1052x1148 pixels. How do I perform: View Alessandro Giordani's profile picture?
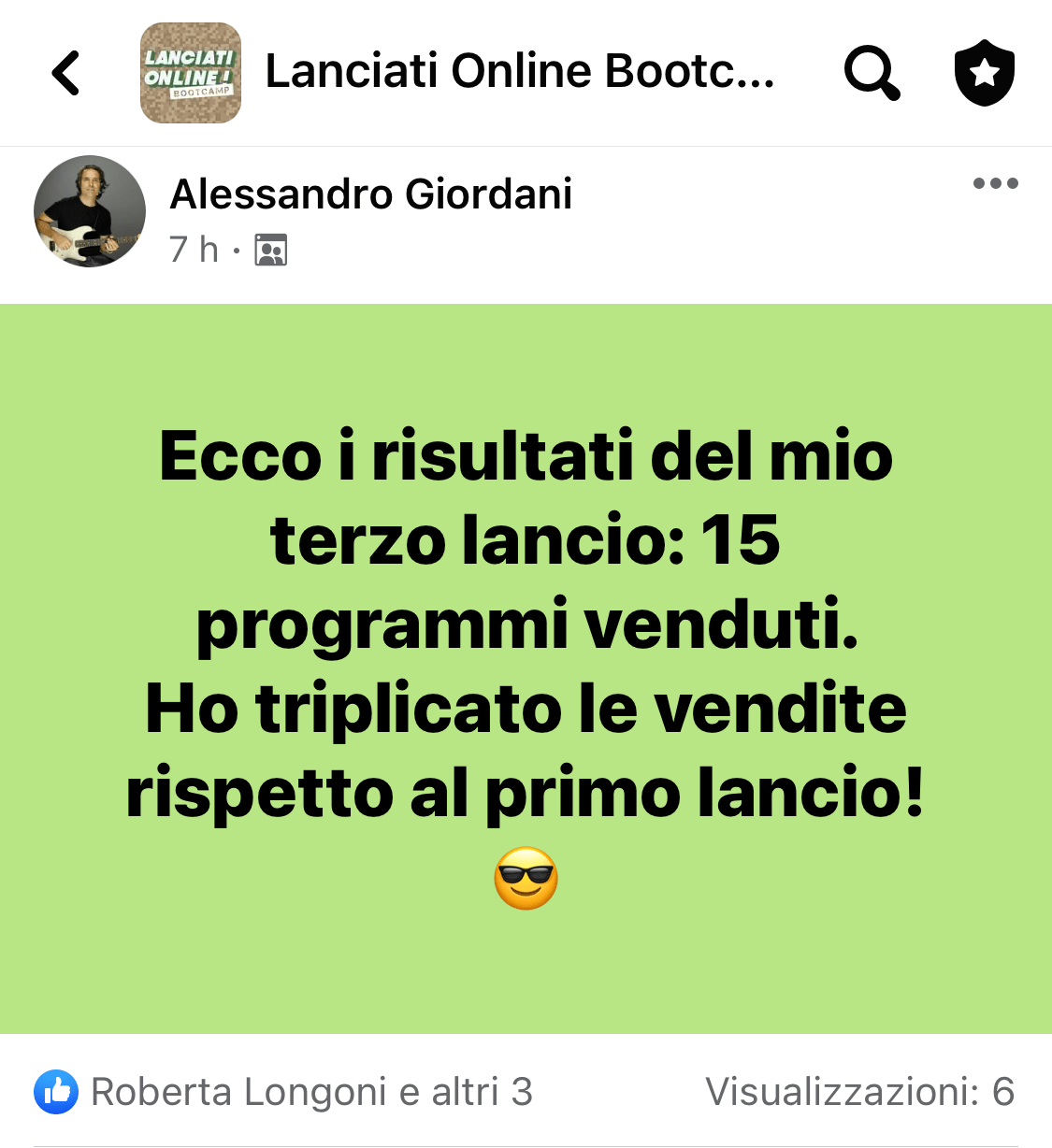[90, 211]
